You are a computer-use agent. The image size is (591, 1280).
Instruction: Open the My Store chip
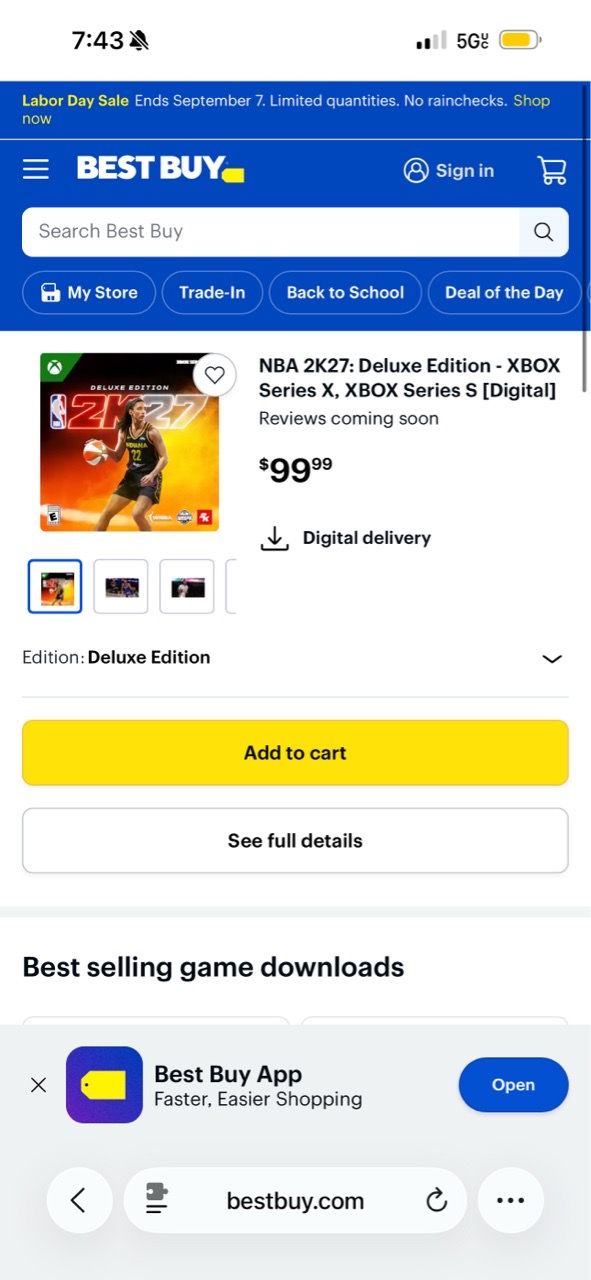[89, 293]
